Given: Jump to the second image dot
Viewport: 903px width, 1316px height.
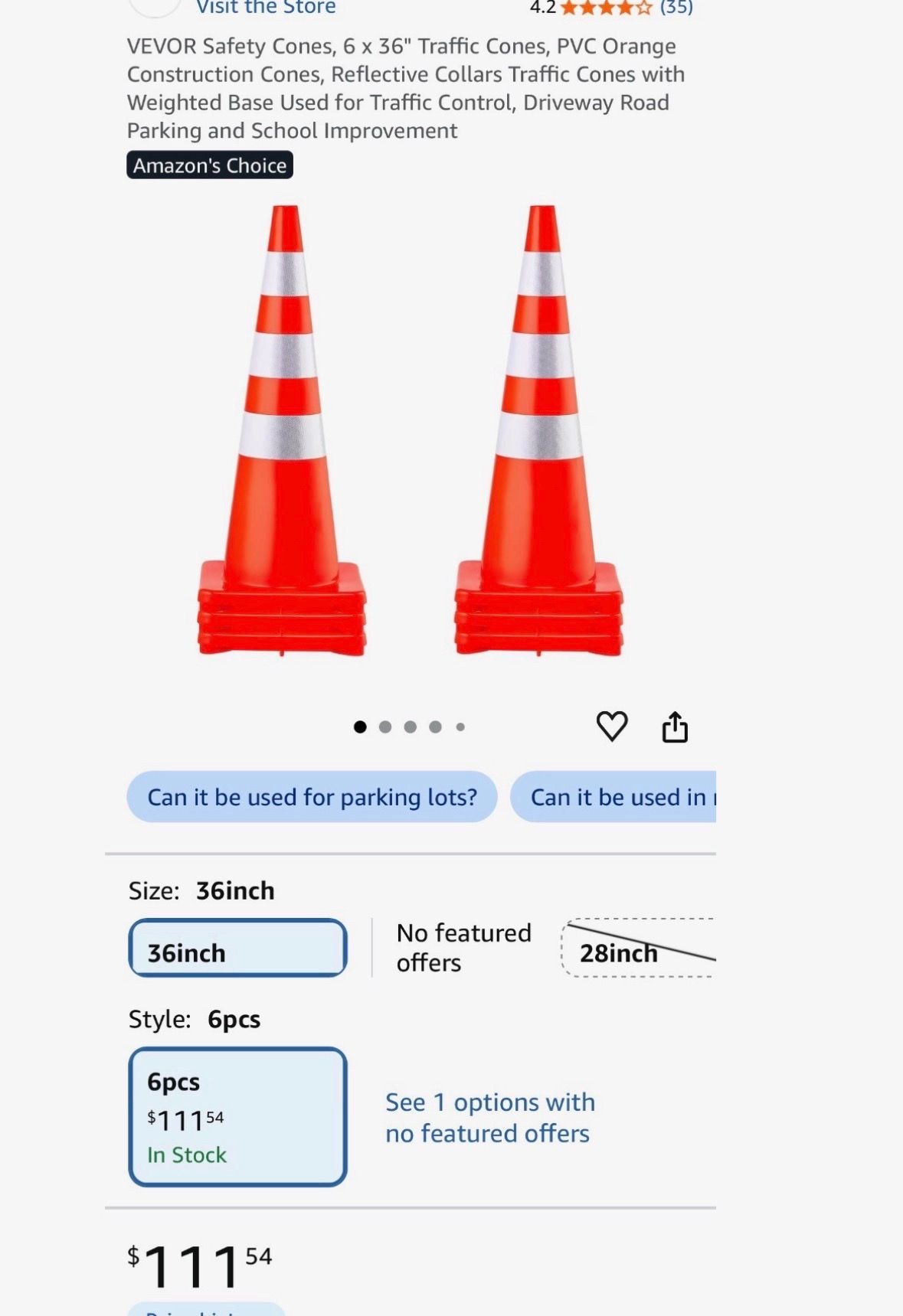Looking at the screenshot, I should [x=385, y=727].
